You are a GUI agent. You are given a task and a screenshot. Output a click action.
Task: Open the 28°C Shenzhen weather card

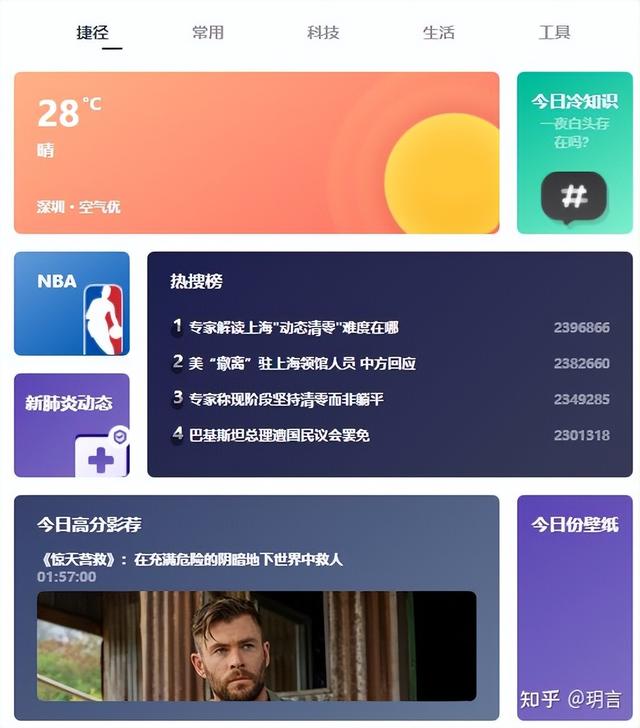click(x=256, y=152)
